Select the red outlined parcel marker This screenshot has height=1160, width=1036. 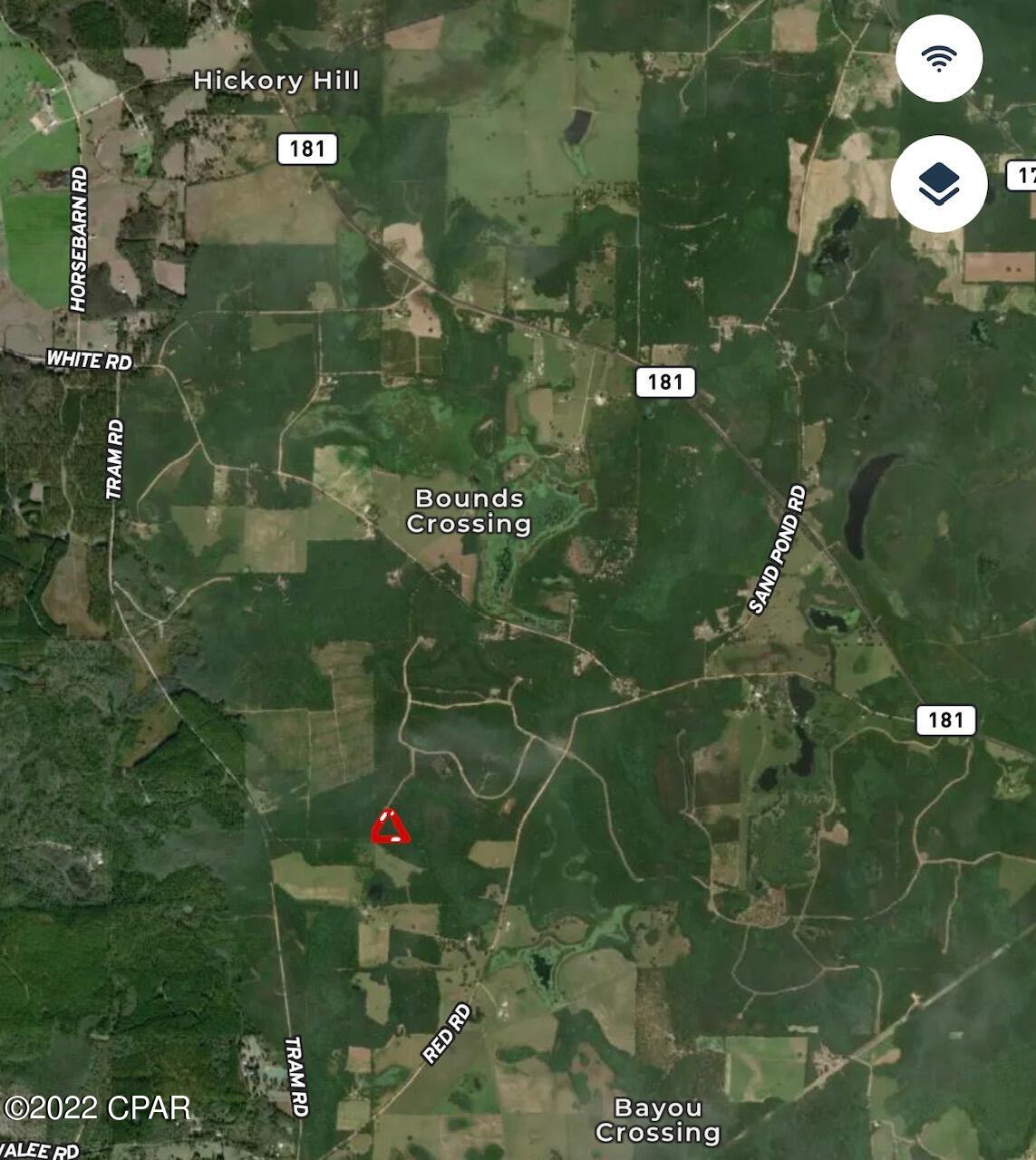(391, 828)
